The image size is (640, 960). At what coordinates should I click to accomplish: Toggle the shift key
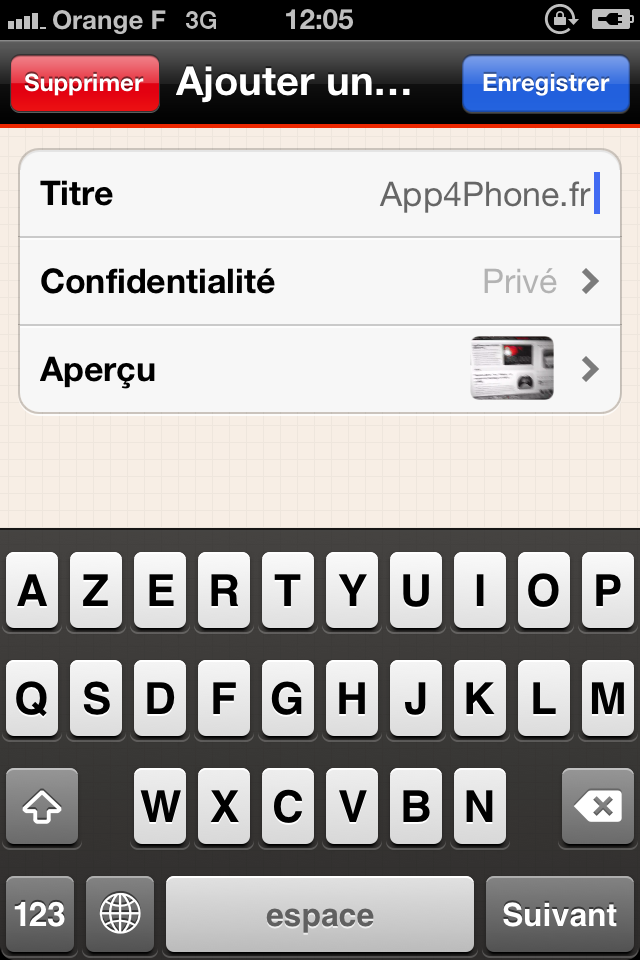(42, 807)
